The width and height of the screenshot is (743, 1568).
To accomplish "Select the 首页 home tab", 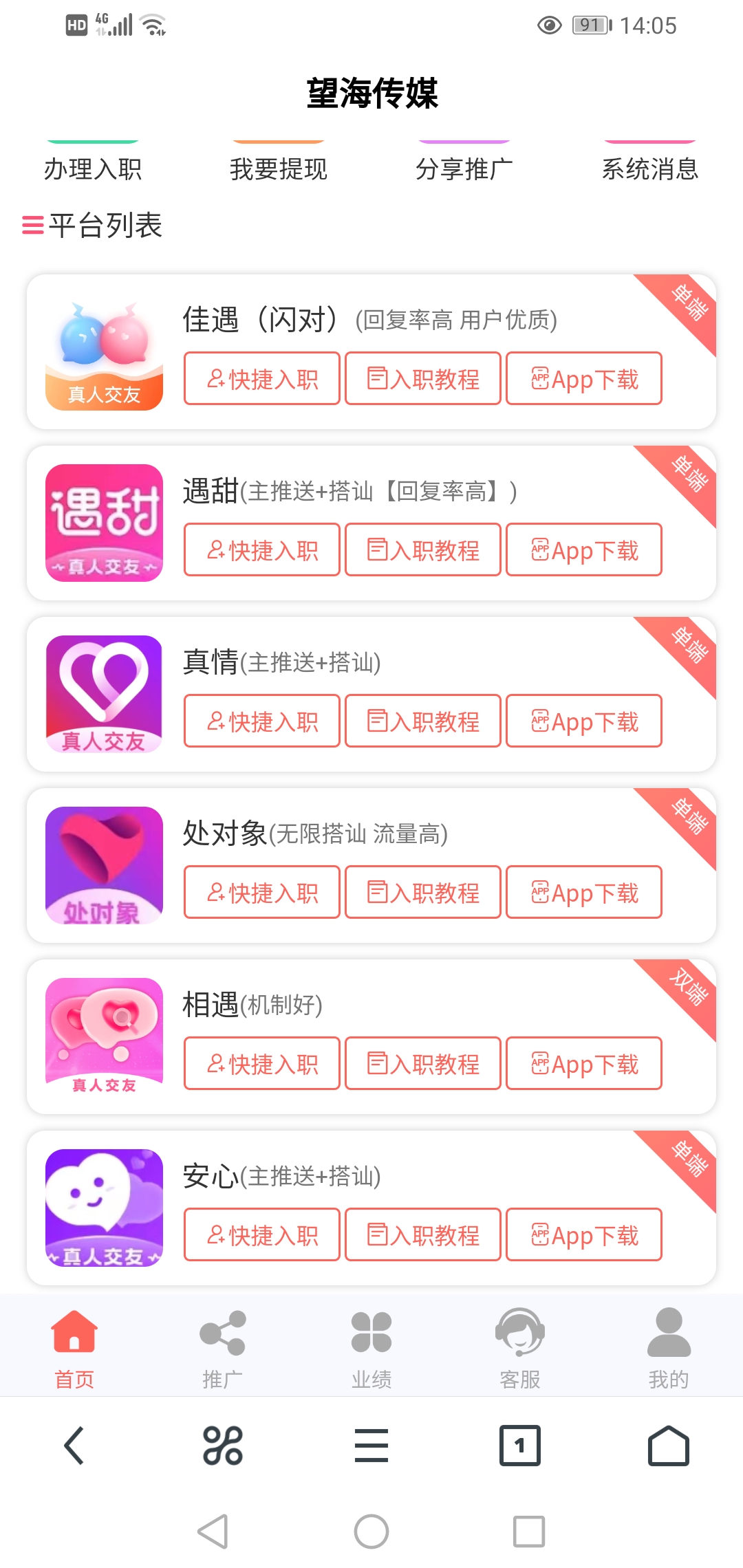I will point(74,1348).
